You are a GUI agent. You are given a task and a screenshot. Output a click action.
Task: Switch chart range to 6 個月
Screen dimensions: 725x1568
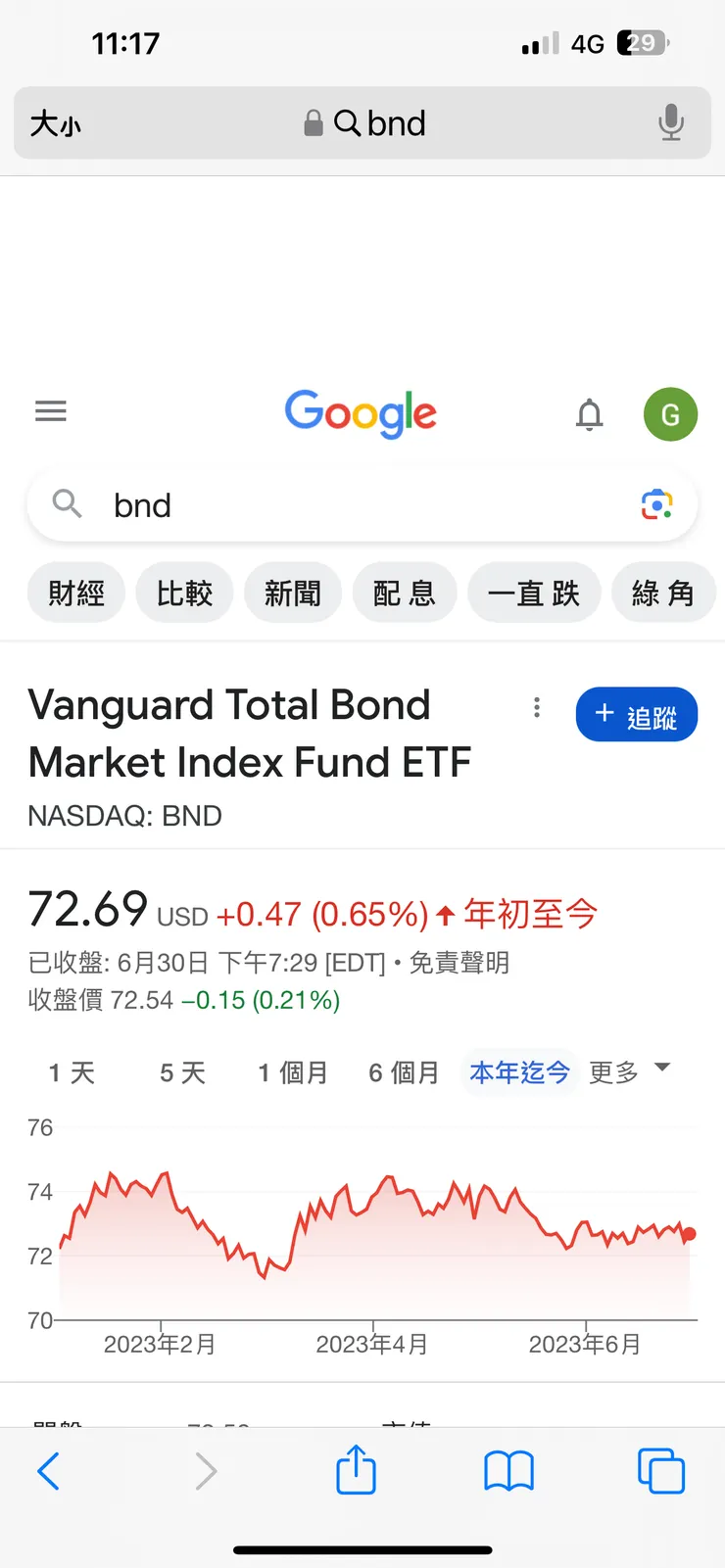(x=404, y=1073)
